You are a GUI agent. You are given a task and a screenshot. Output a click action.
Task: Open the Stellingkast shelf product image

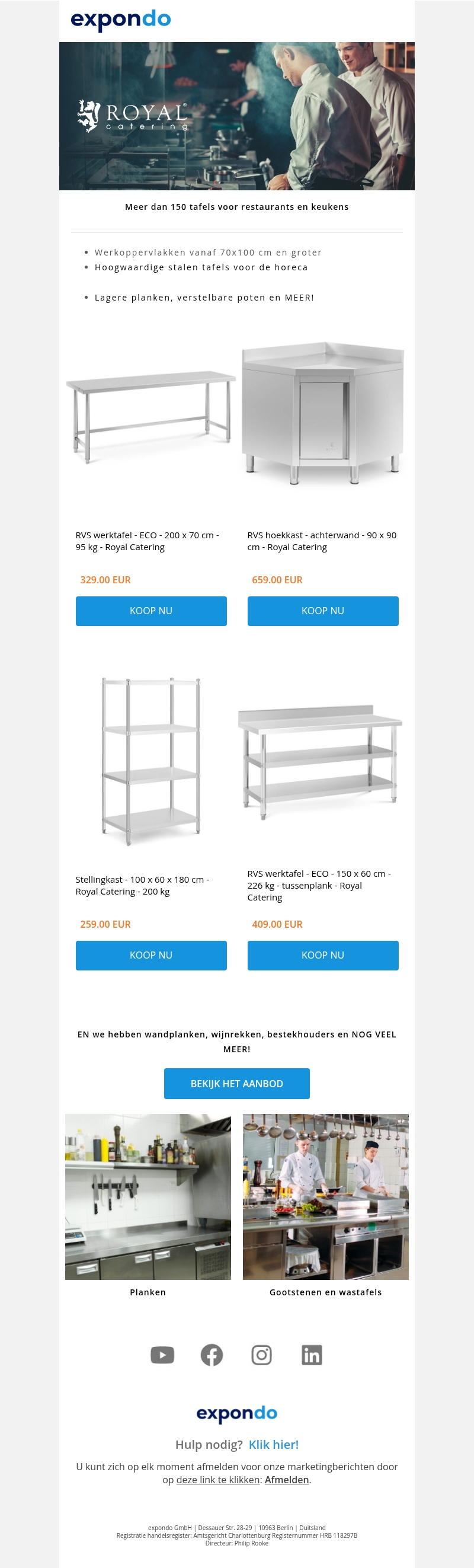(x=151, y=761)
